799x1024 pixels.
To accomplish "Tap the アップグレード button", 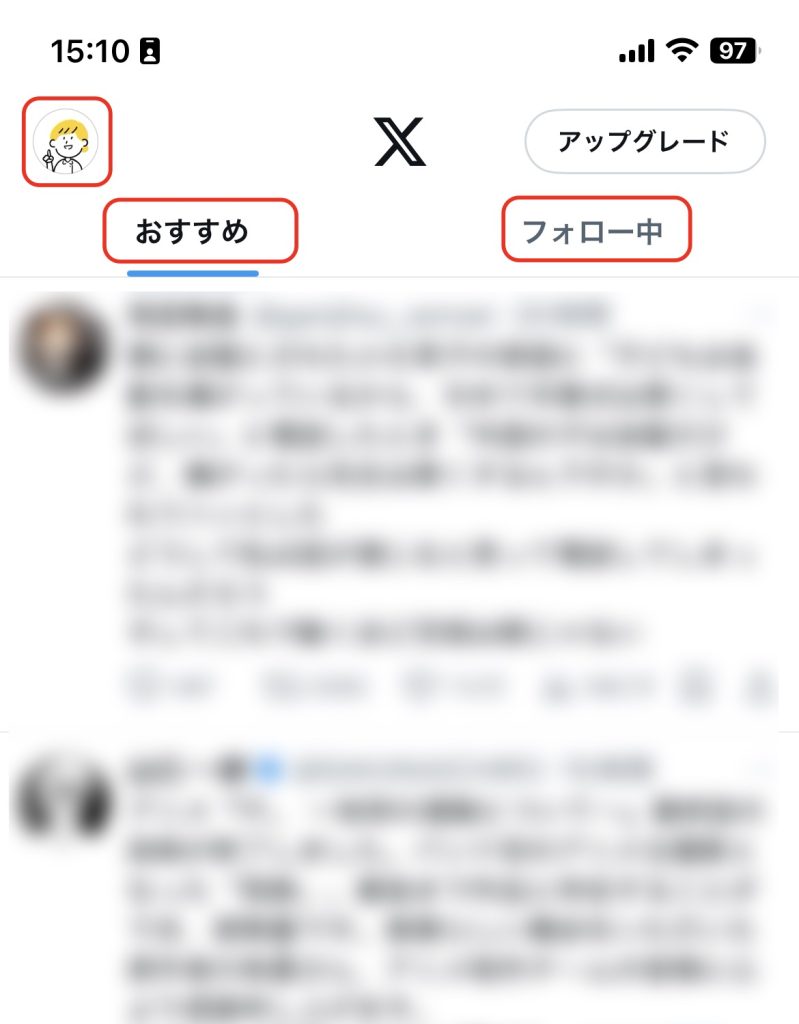I will [644, 142].
